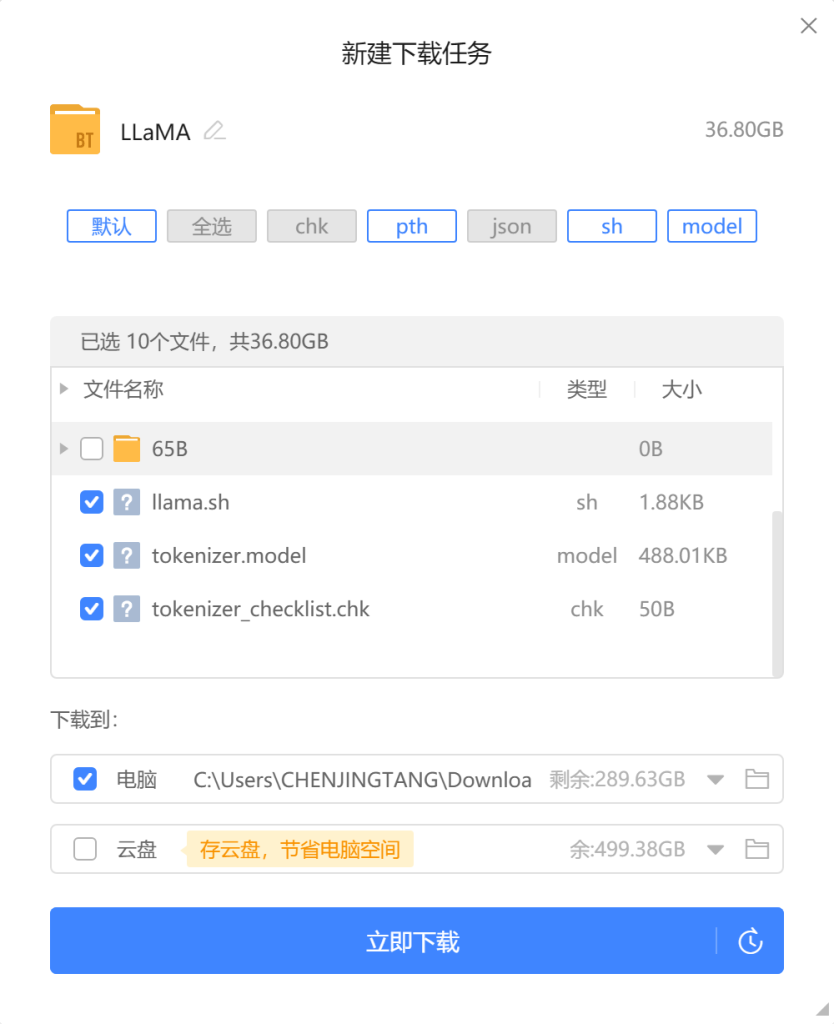Uncheck llama.sh file
834x1024 pixels.
pyautogui.click(x=91, y=502)
